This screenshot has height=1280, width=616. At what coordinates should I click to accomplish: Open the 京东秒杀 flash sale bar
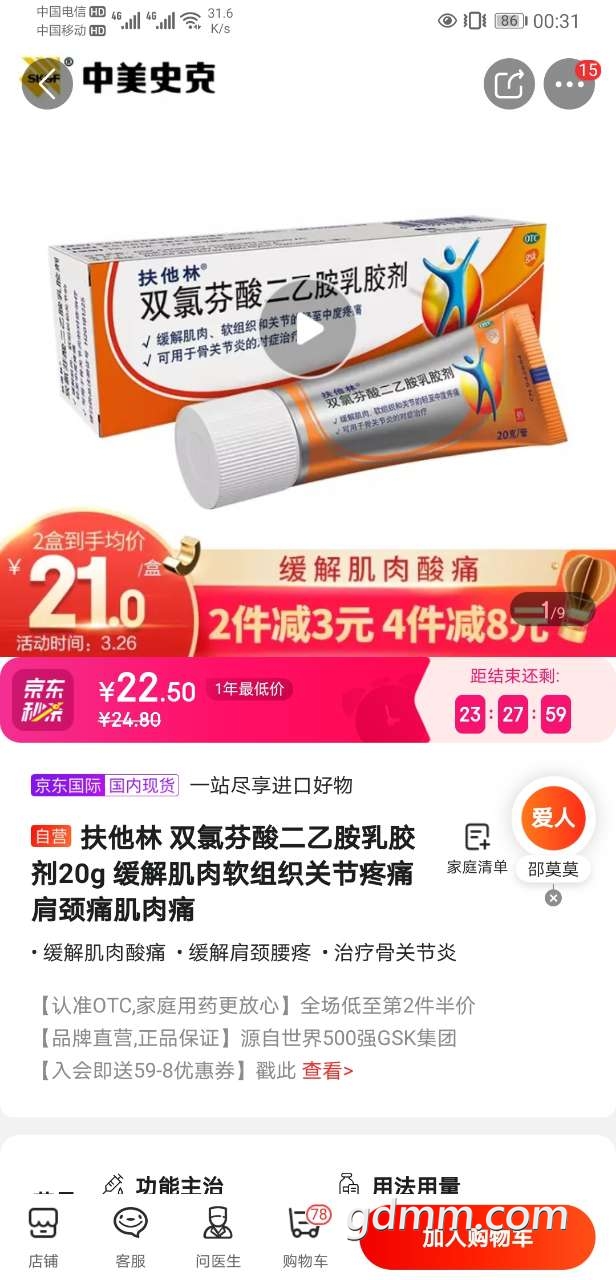(308, 700)
